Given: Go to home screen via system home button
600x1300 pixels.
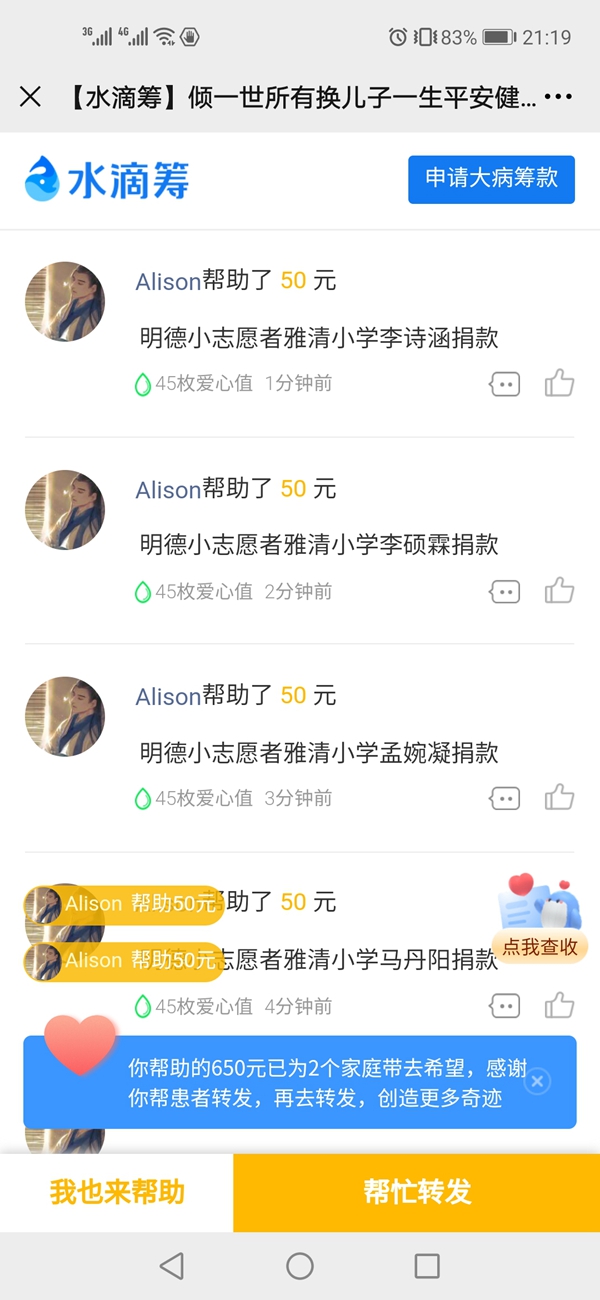Looking at the screenshot, I should click(300, 1266).
